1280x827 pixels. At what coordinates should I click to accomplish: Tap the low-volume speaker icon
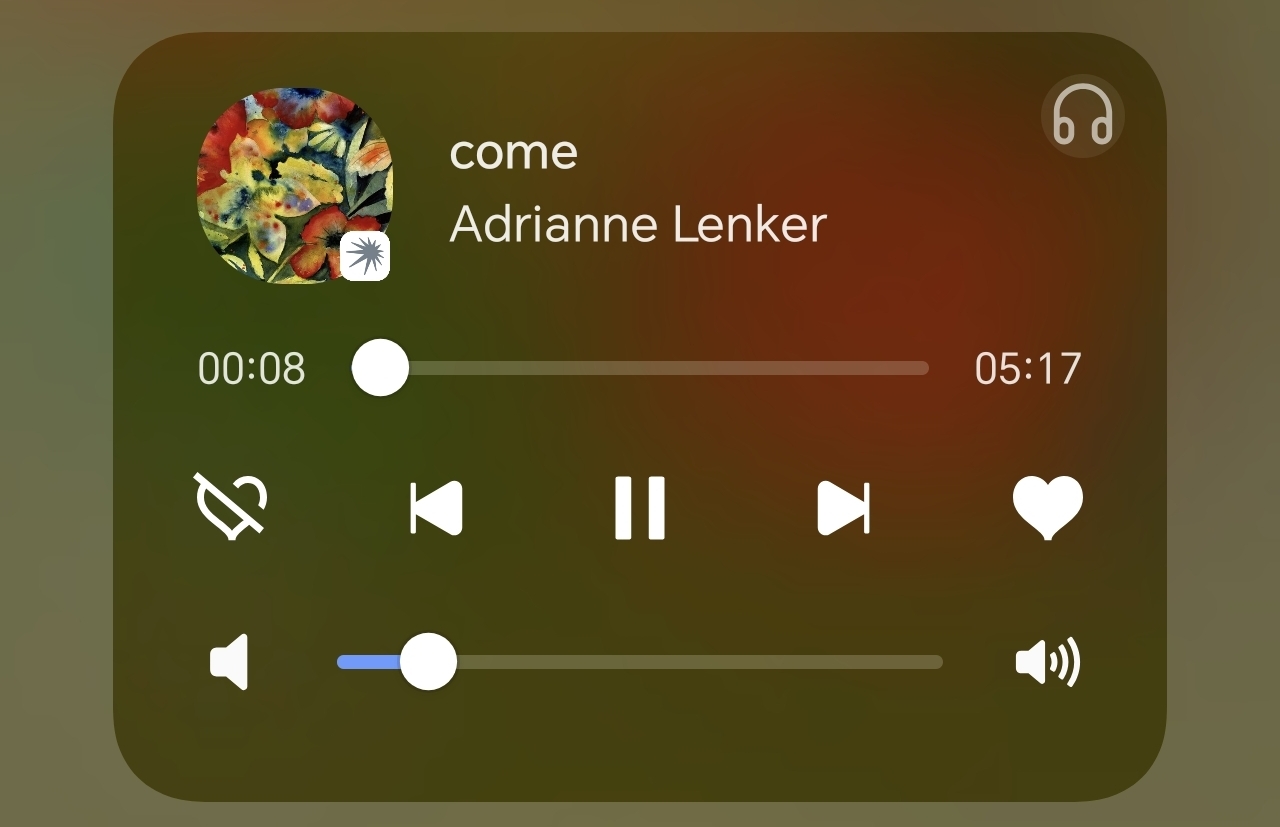click(229, 662)
